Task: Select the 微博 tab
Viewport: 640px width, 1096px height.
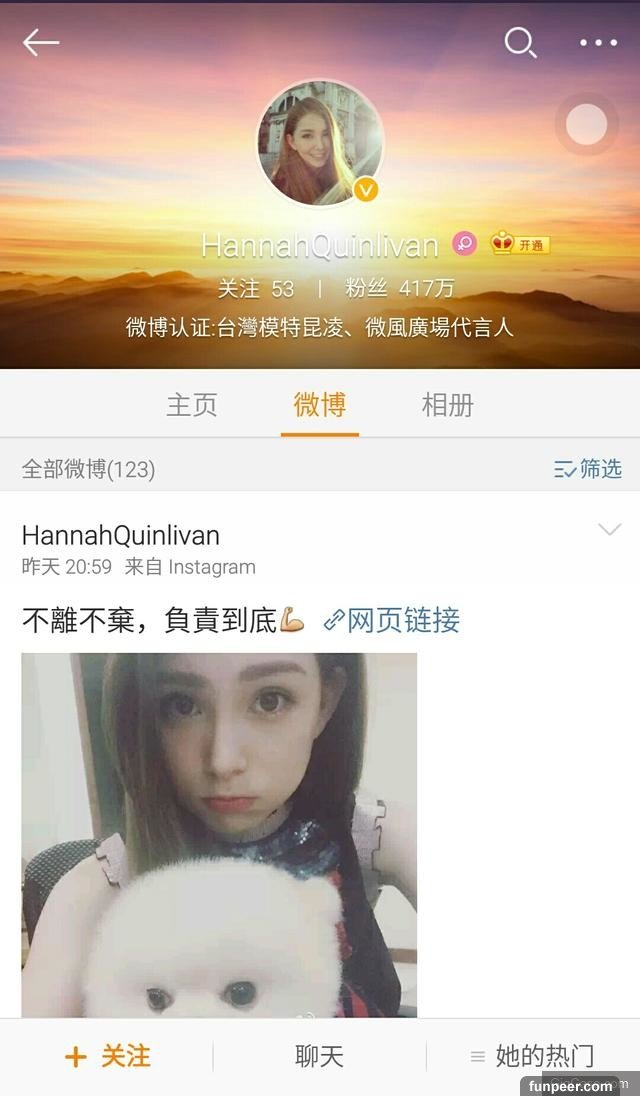Action: coord(320,405)
